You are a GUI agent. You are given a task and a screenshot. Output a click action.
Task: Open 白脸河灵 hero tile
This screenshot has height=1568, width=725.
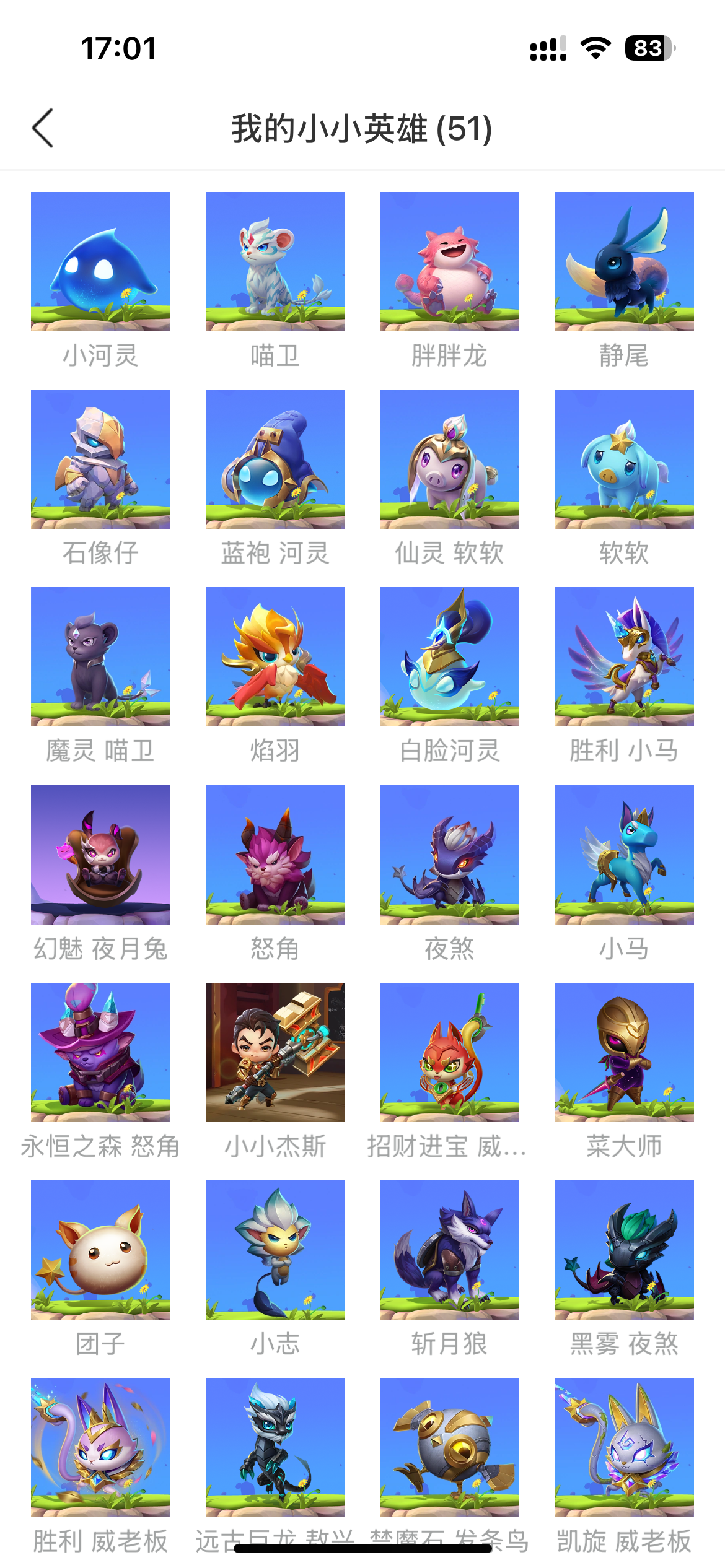coord(449,656)
